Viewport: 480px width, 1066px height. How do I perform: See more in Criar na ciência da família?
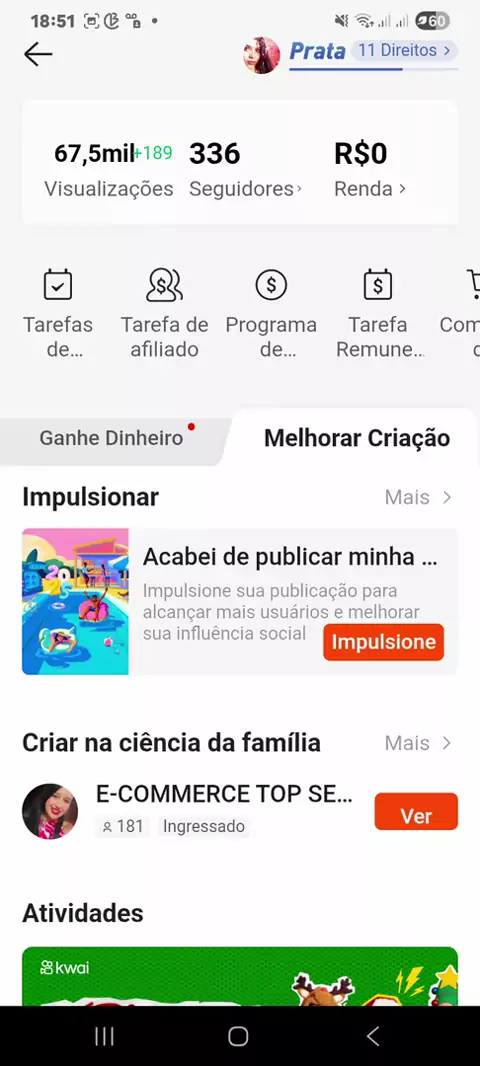[418, 743]
